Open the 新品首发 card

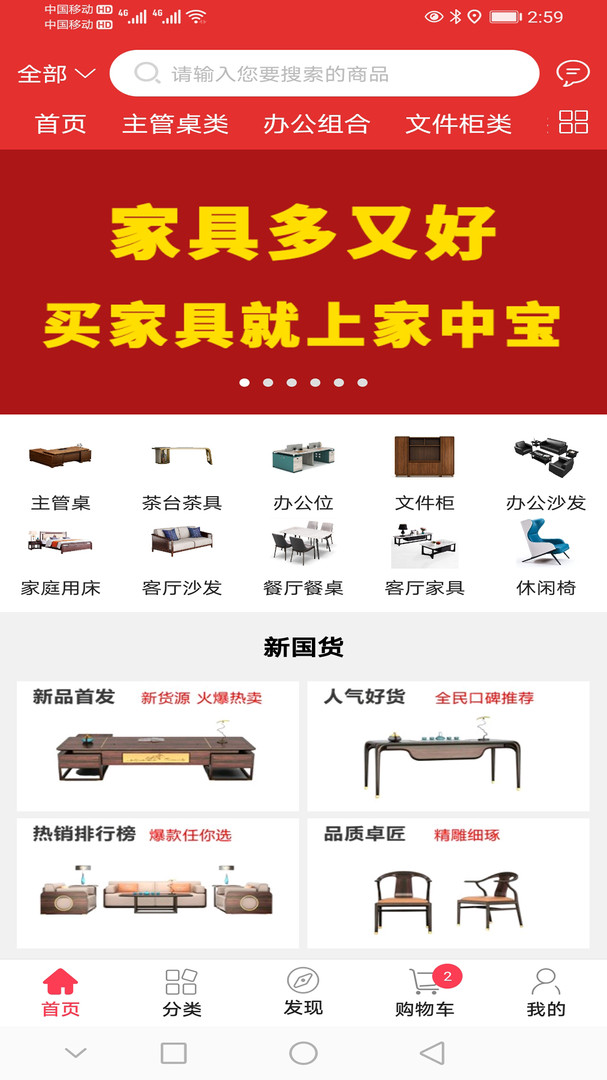click(x=157, y=746)
